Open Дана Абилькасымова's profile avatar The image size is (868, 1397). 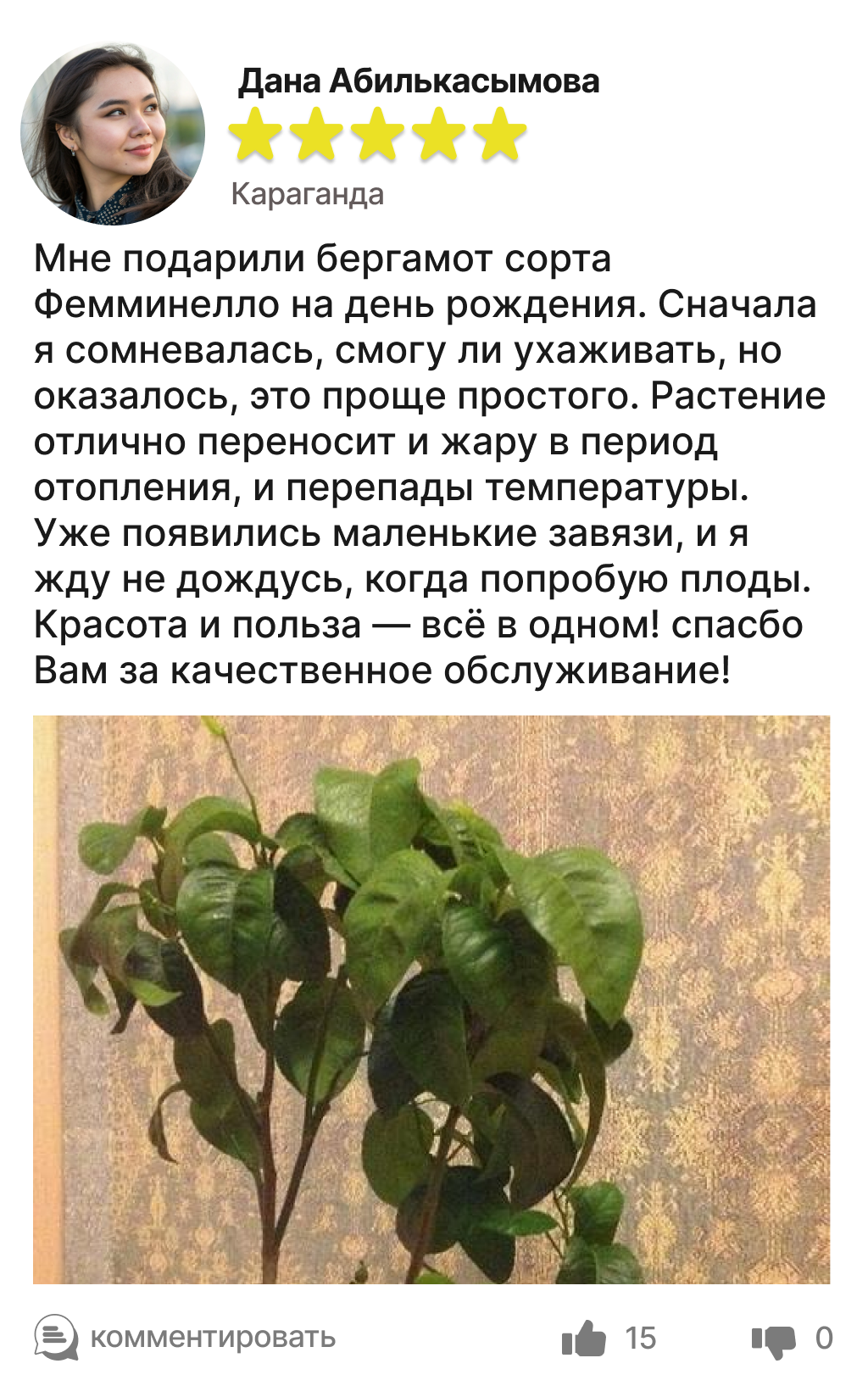click(113, 134)
